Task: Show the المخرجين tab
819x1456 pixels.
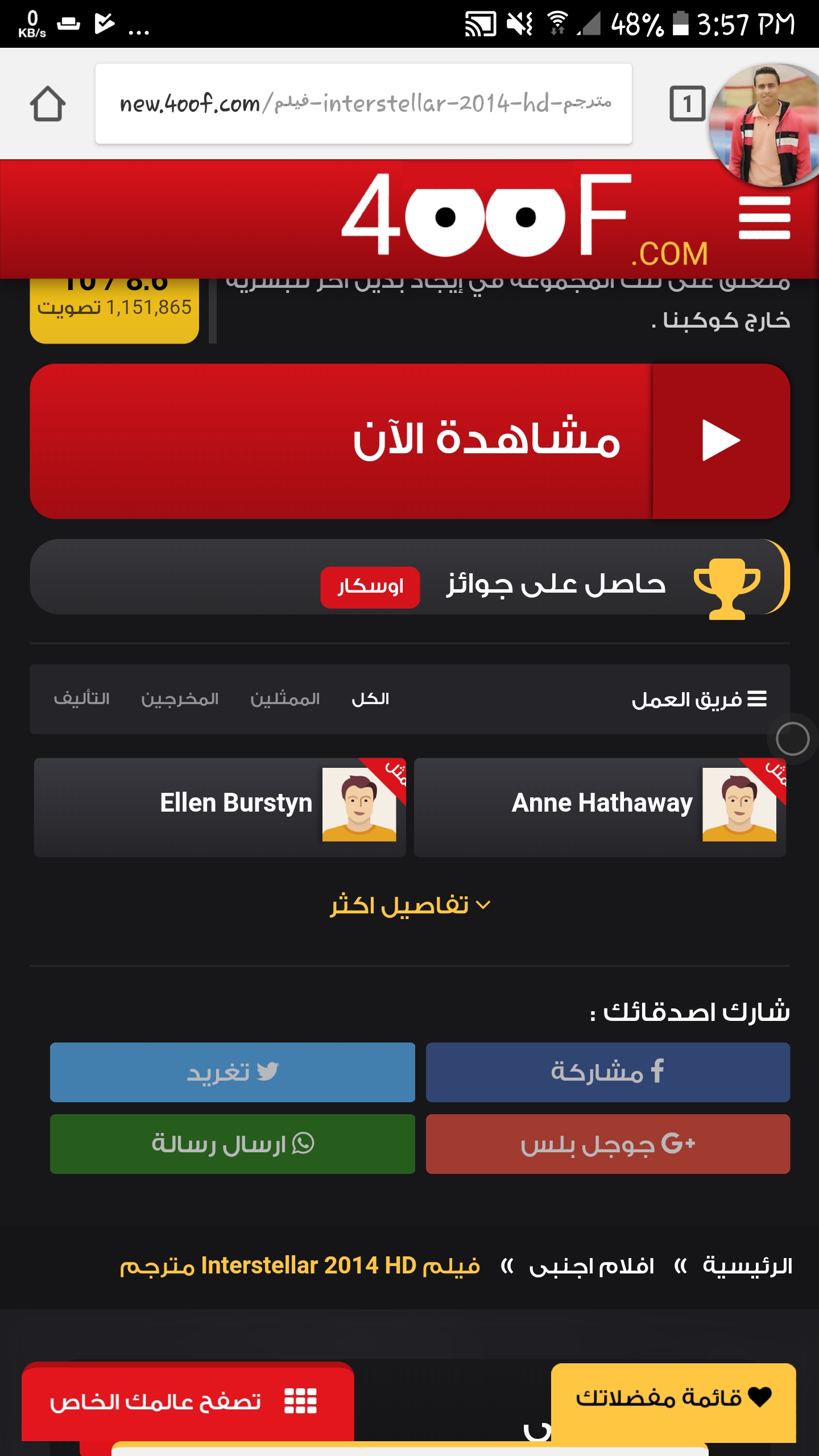Action: click(x=180, y=699)
